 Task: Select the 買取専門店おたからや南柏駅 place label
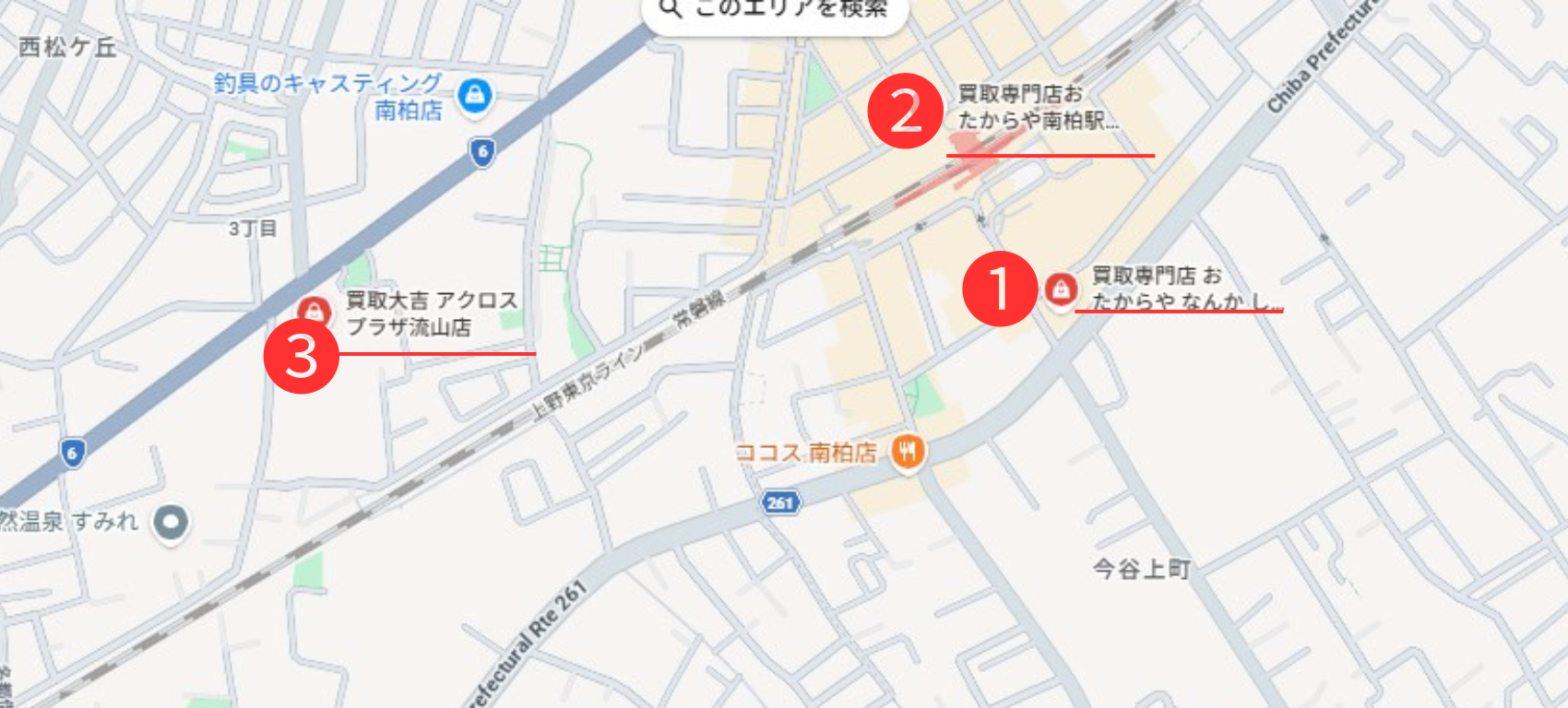tap(1037, 106)
